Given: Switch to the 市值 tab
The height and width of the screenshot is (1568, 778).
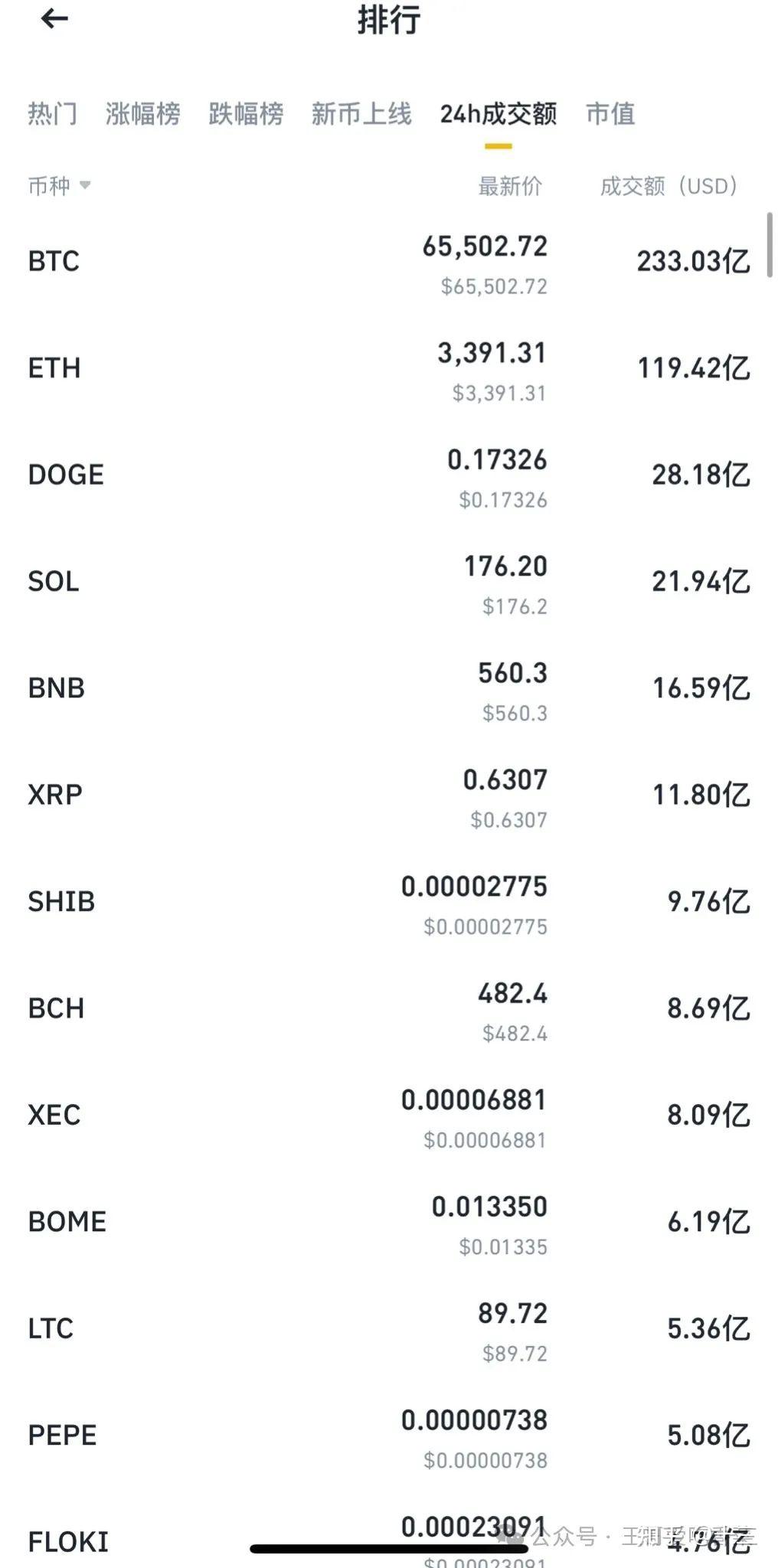Looking at the screenshot, I should click(x=610, y=114).
